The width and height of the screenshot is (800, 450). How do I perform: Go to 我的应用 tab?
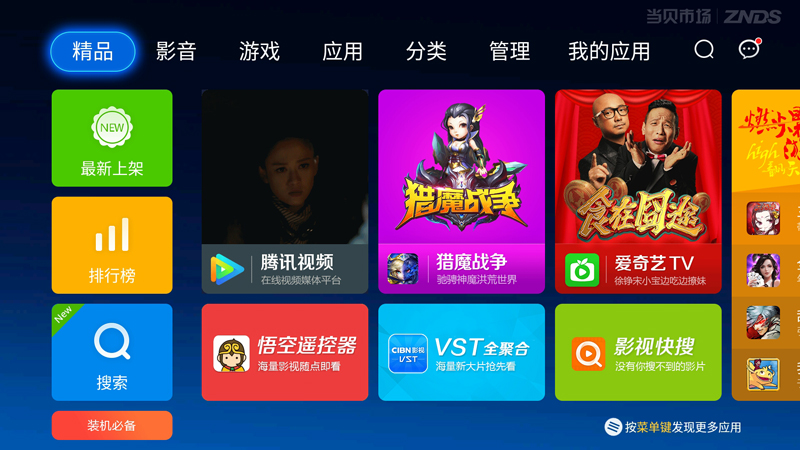pyautogui.click(x=609, y=51)
